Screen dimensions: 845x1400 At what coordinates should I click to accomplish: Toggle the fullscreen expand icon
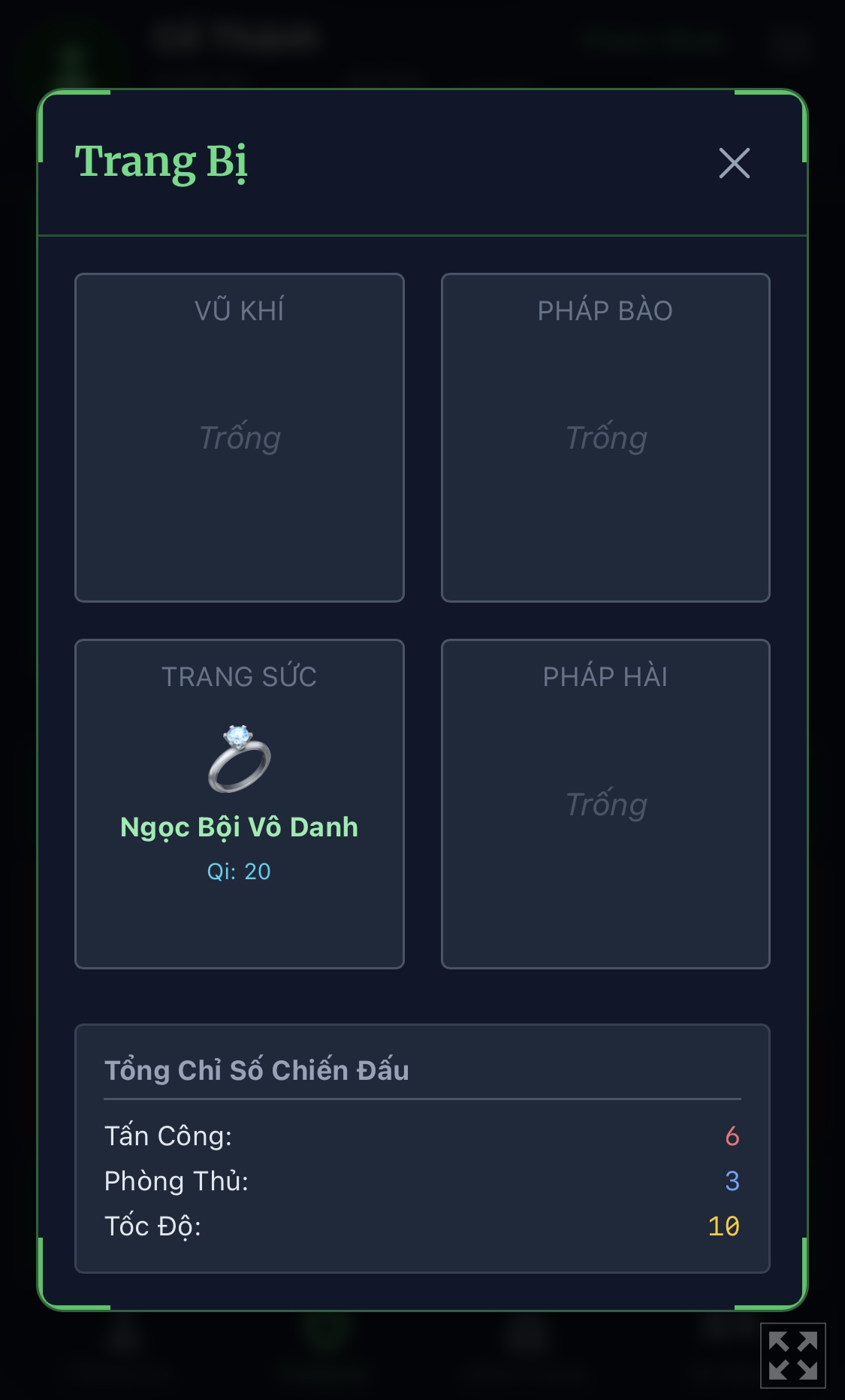tap(792, 1355)
